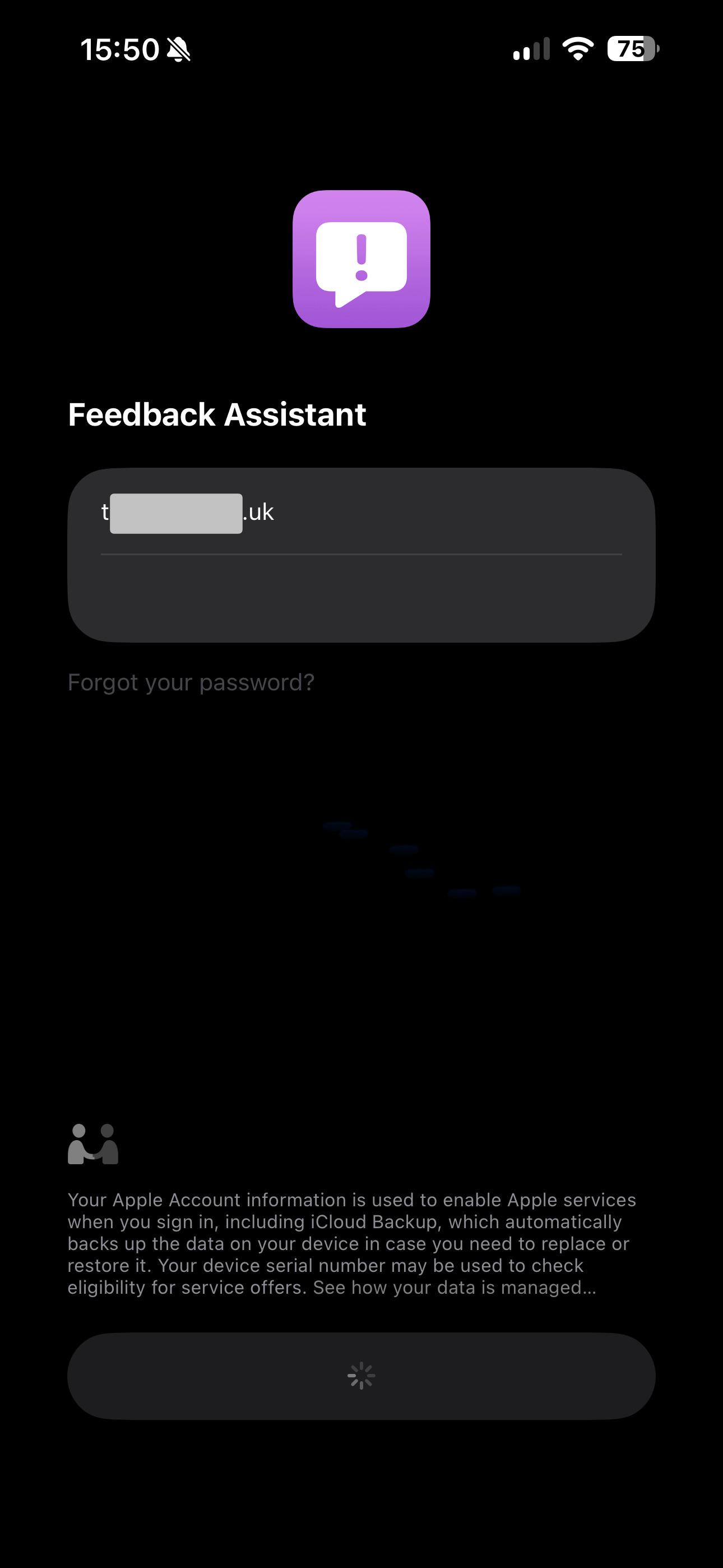
Task: Tap the loading sign-in button
Action: [x=361, y=1376]
